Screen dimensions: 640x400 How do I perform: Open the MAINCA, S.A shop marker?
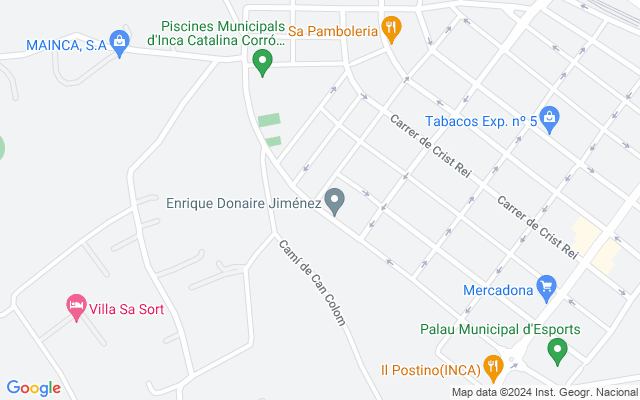point(120,43)
